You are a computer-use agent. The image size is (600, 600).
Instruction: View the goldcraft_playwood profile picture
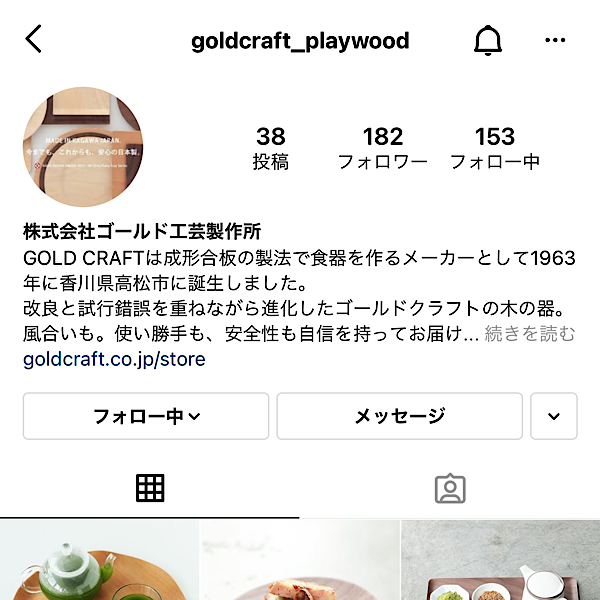click(83, 147)
